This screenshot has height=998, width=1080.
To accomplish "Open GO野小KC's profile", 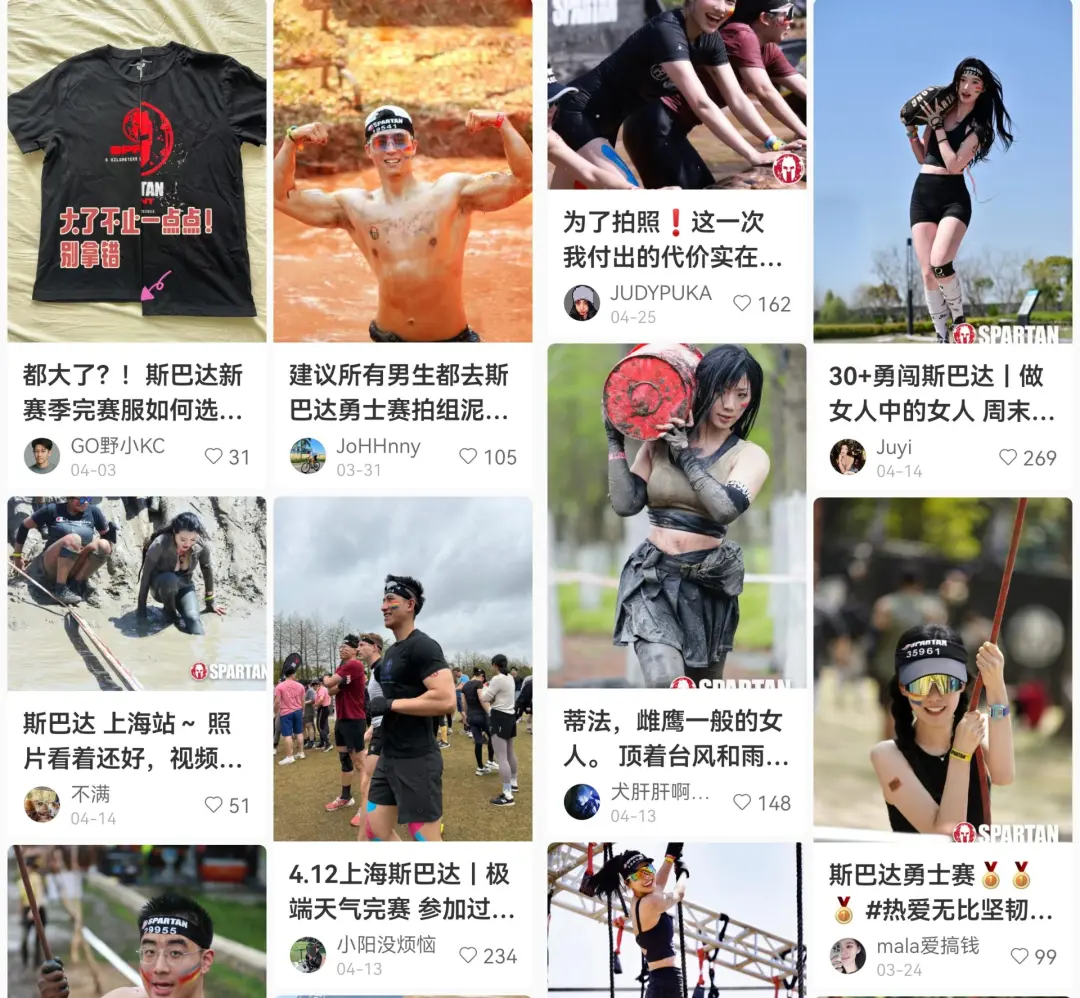I will 42,455.
